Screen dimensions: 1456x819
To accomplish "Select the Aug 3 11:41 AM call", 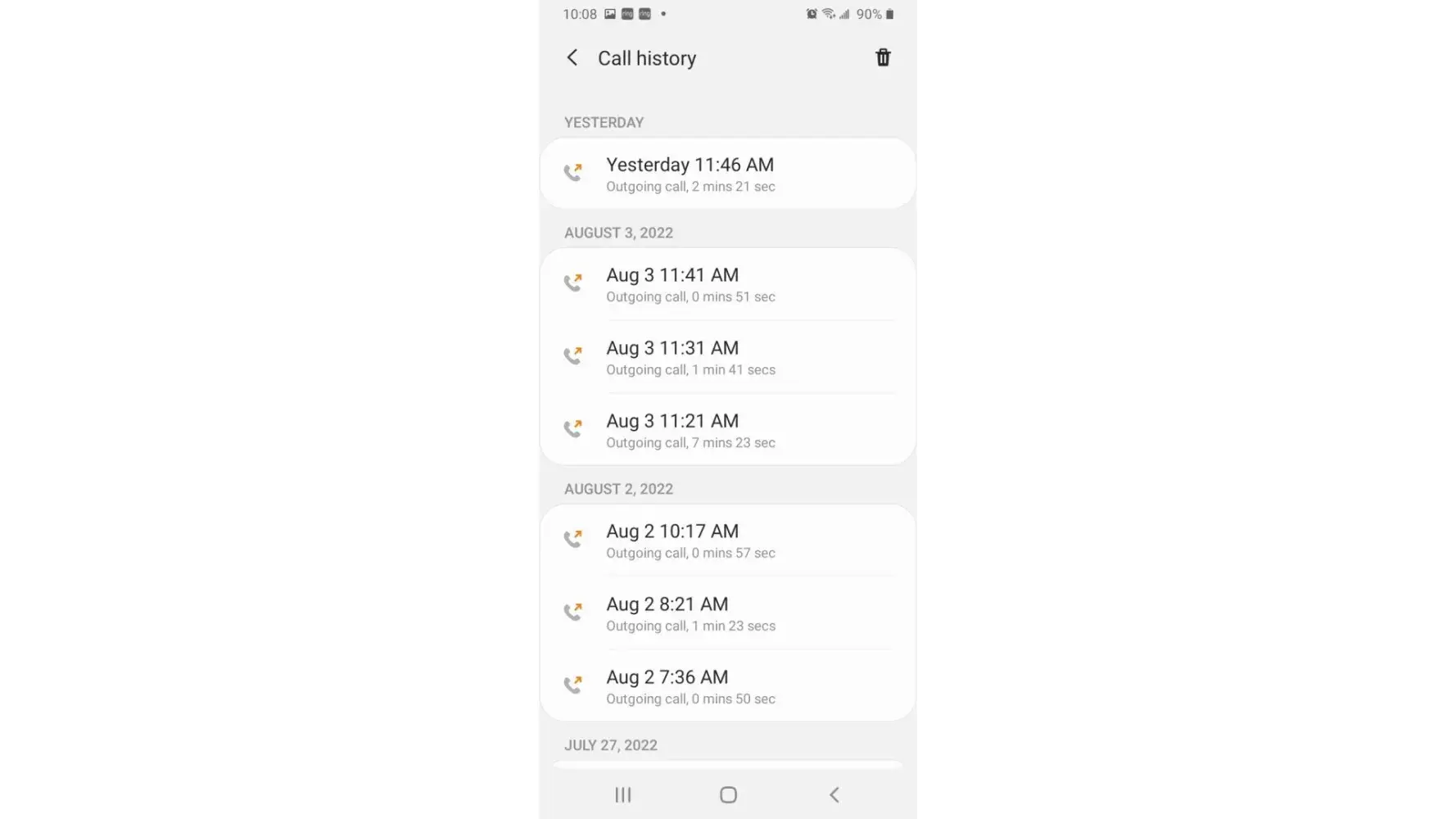I will pyautogui.click(x=727, y=284).
